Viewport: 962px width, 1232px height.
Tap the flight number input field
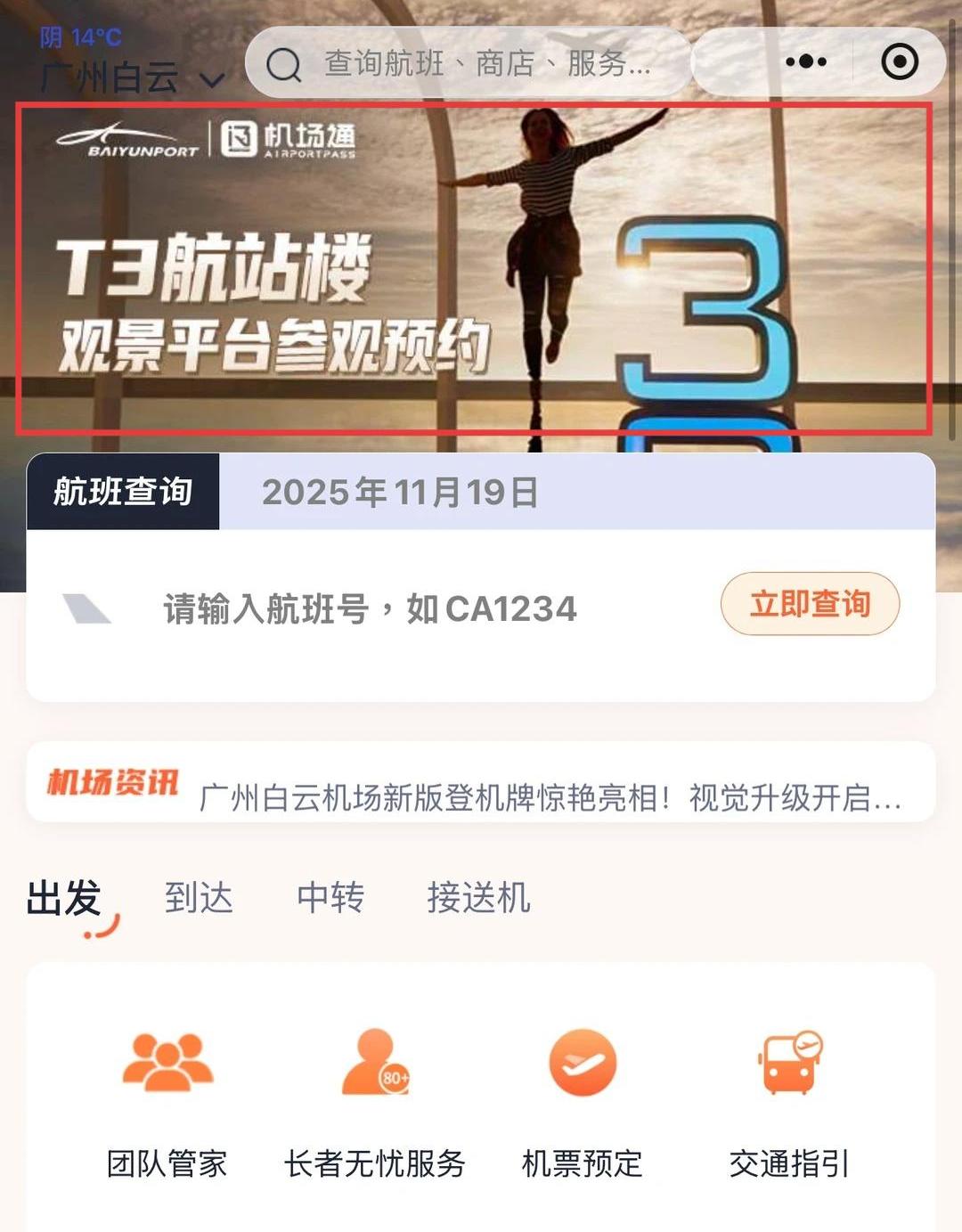[x=370, y=609]
